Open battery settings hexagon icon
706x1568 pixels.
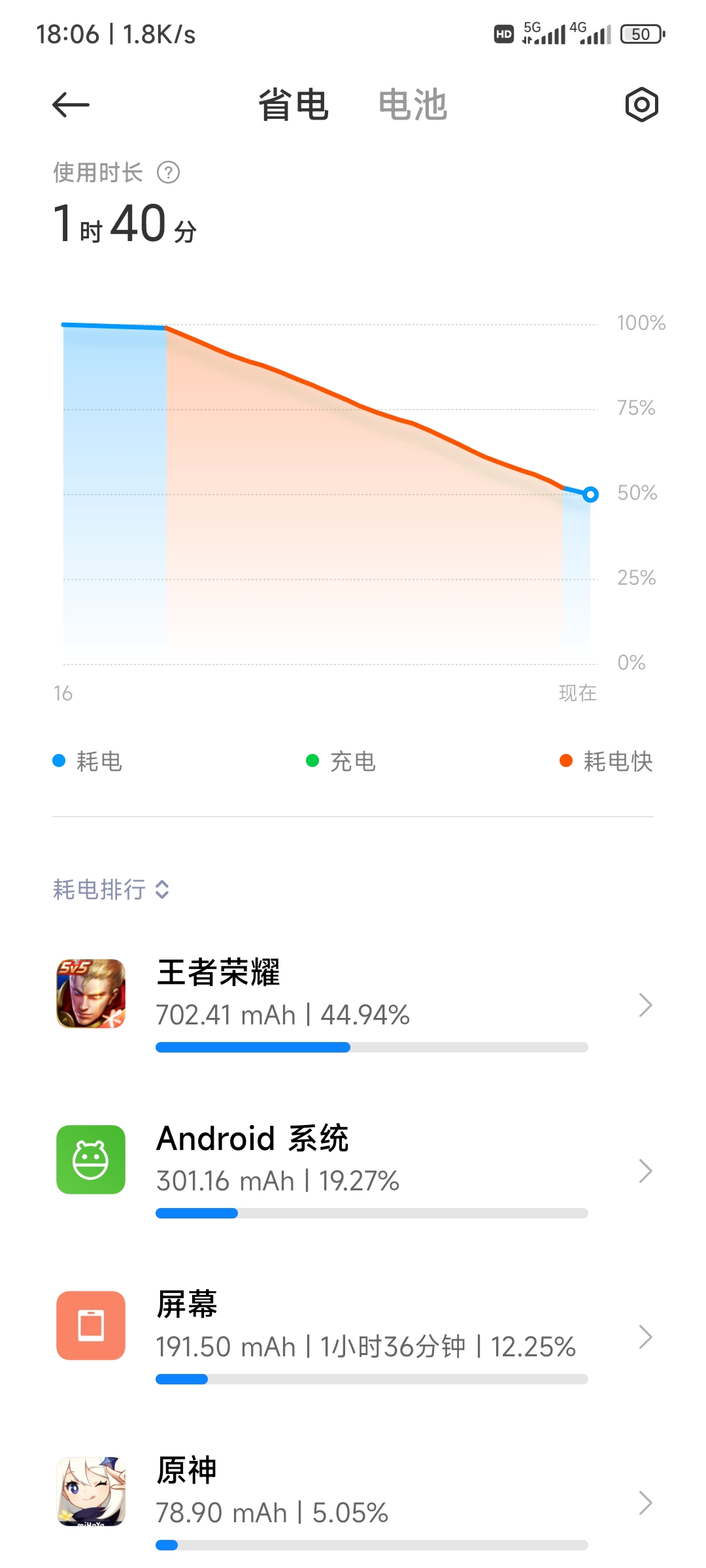[x=641, y=105]
